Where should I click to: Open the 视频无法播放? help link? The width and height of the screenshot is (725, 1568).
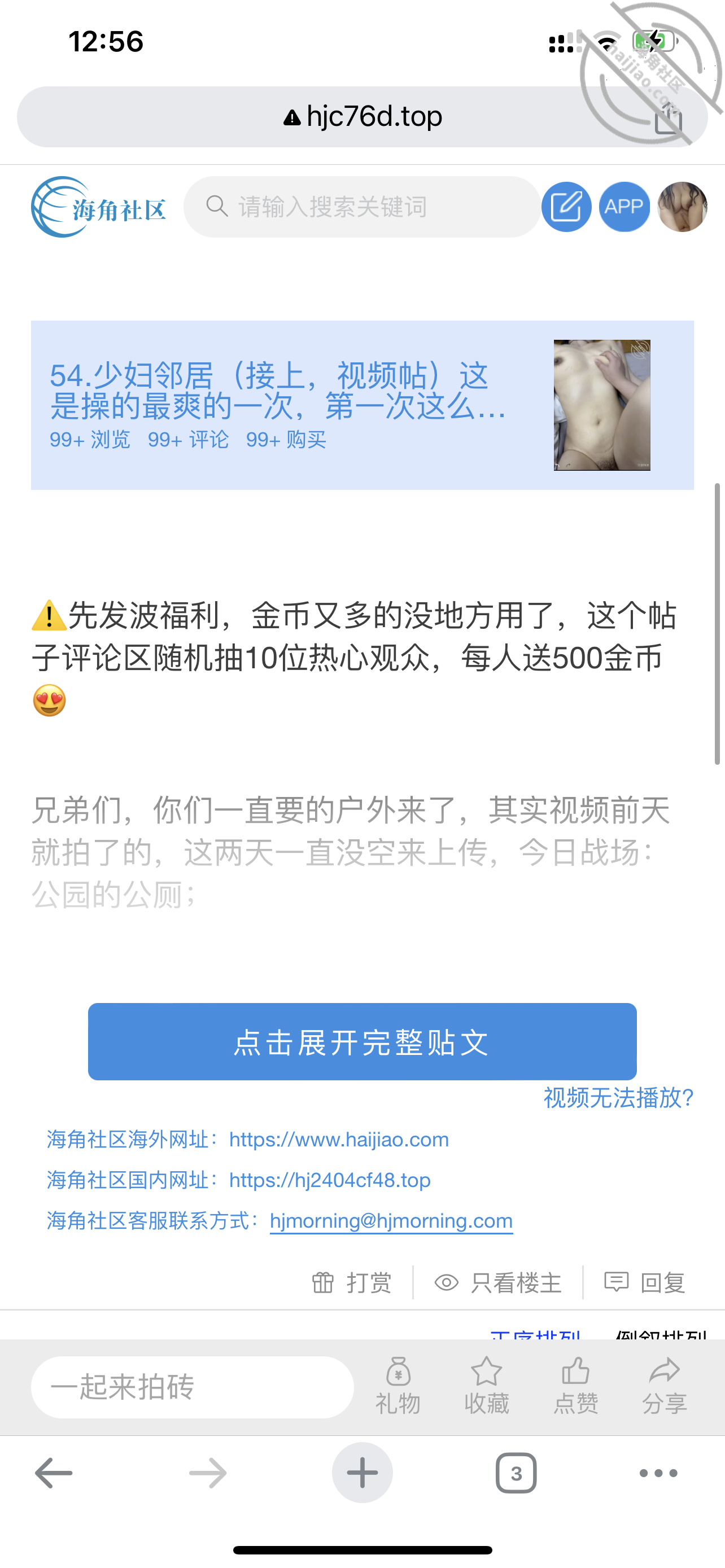point(618,1097)
